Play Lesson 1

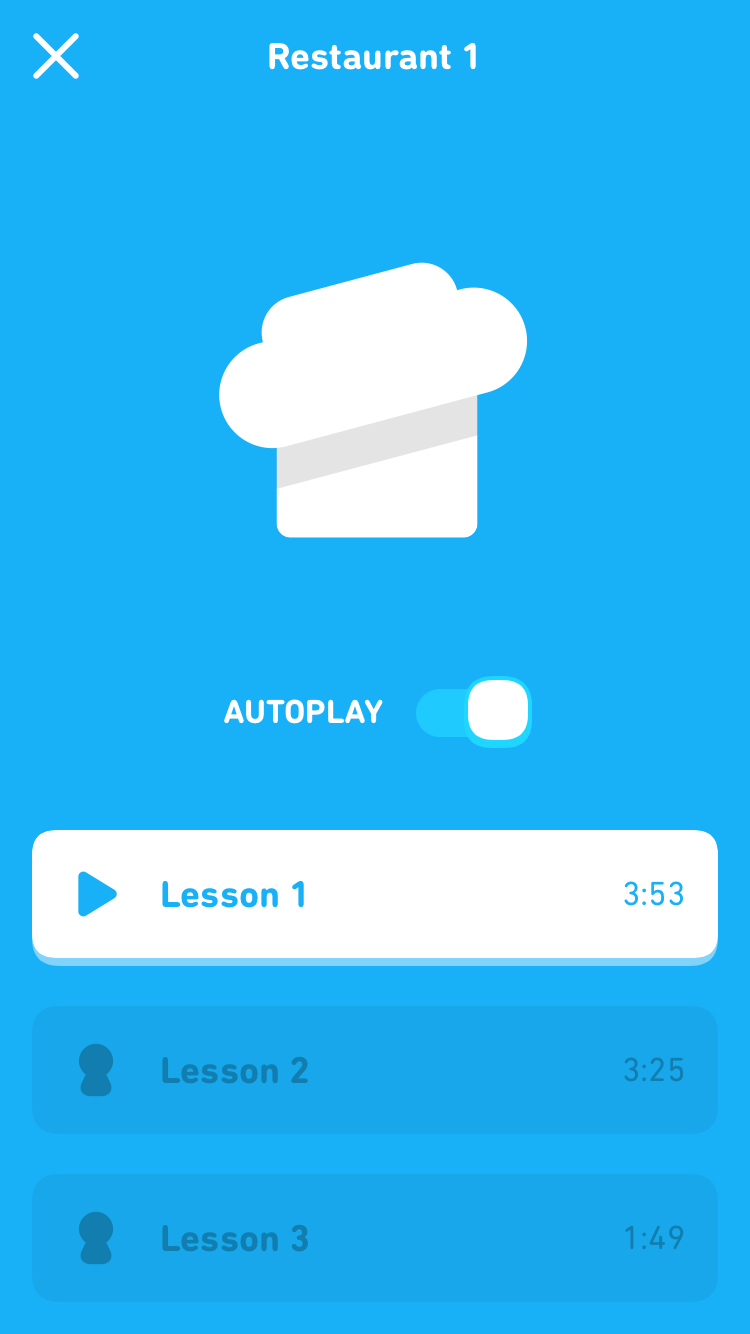click(374, 894)
